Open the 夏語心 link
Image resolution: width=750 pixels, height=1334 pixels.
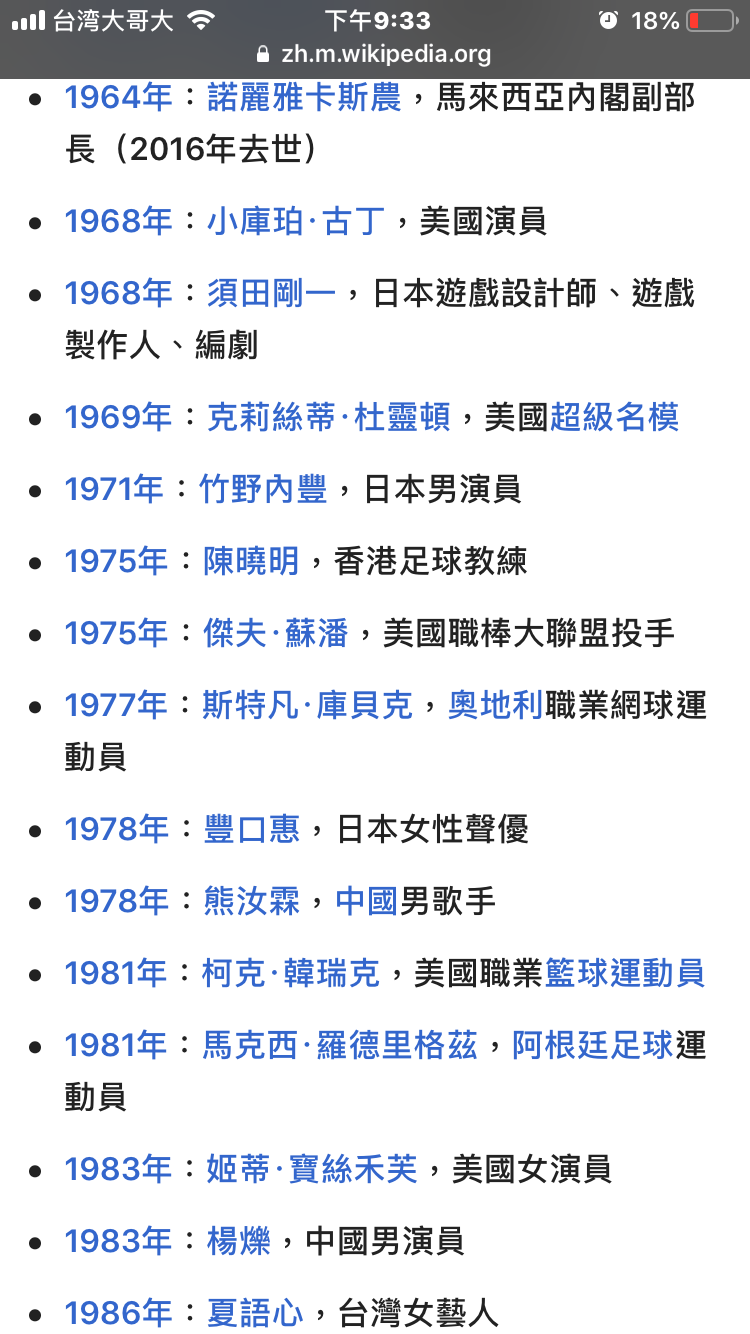(x=255, y=1313)
